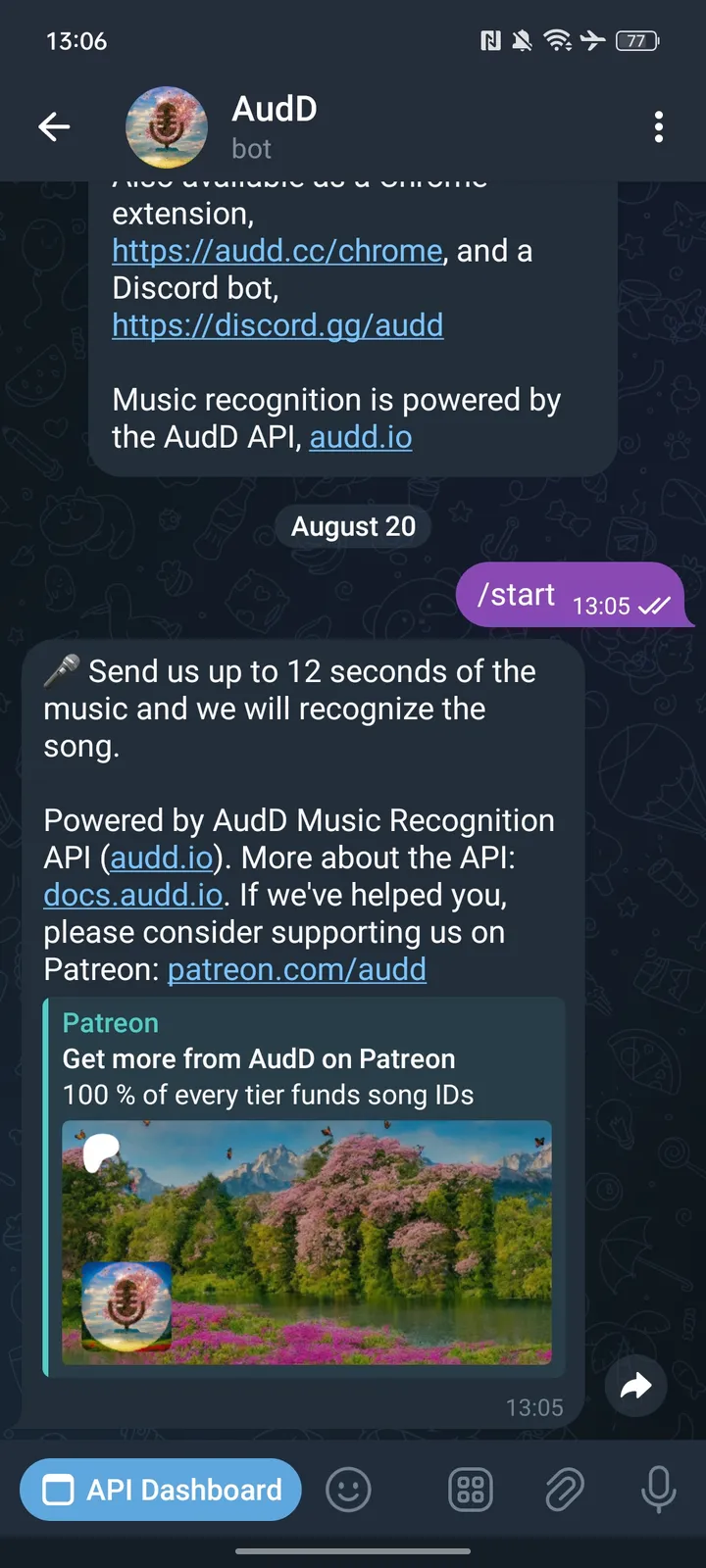Image resolution: width=706 pixels, height=1568 pixels.
Task: Tap the audd.io link in the welcome message
Action: [x=163, y=857]
